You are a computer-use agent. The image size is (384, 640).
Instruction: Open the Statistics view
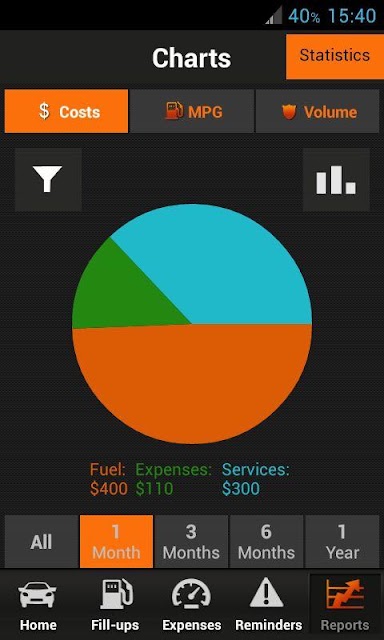[335, 56]
